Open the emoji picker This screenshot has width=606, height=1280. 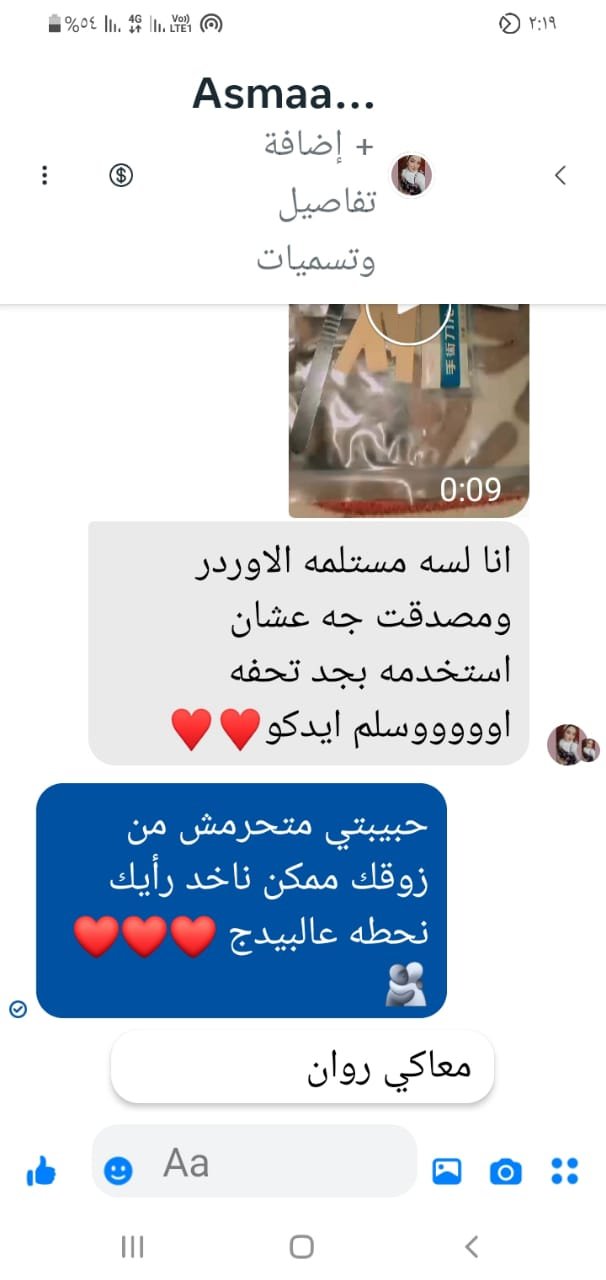pos(118,1169)
